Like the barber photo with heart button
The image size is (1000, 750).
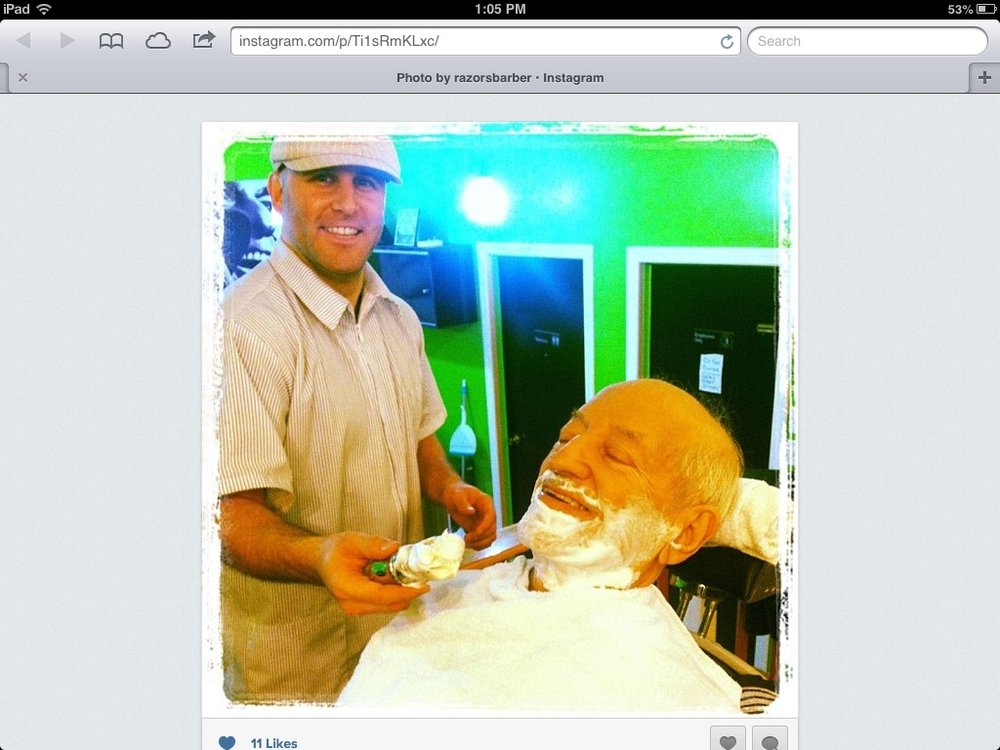(x=728, y=741)
